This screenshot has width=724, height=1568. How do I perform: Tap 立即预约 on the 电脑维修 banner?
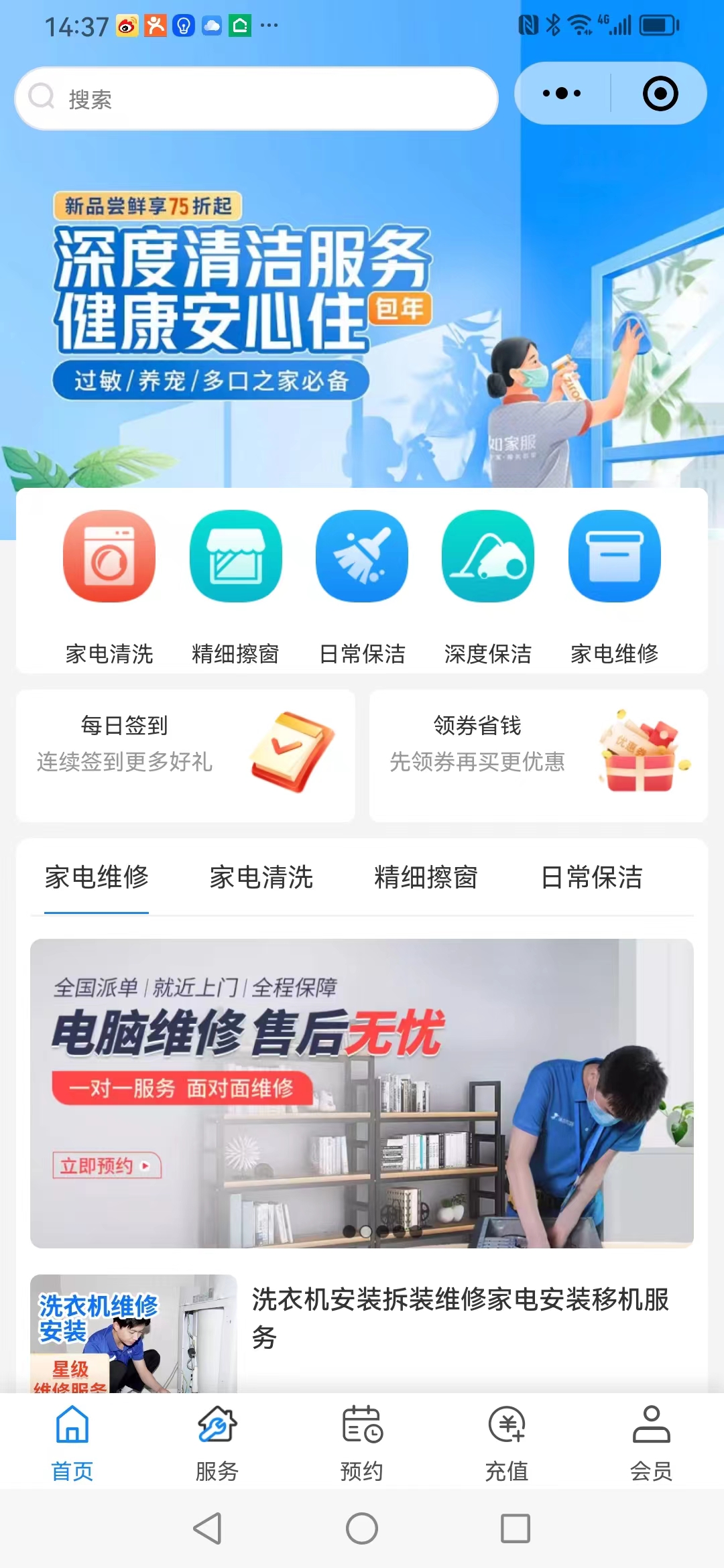[107, 1166]
